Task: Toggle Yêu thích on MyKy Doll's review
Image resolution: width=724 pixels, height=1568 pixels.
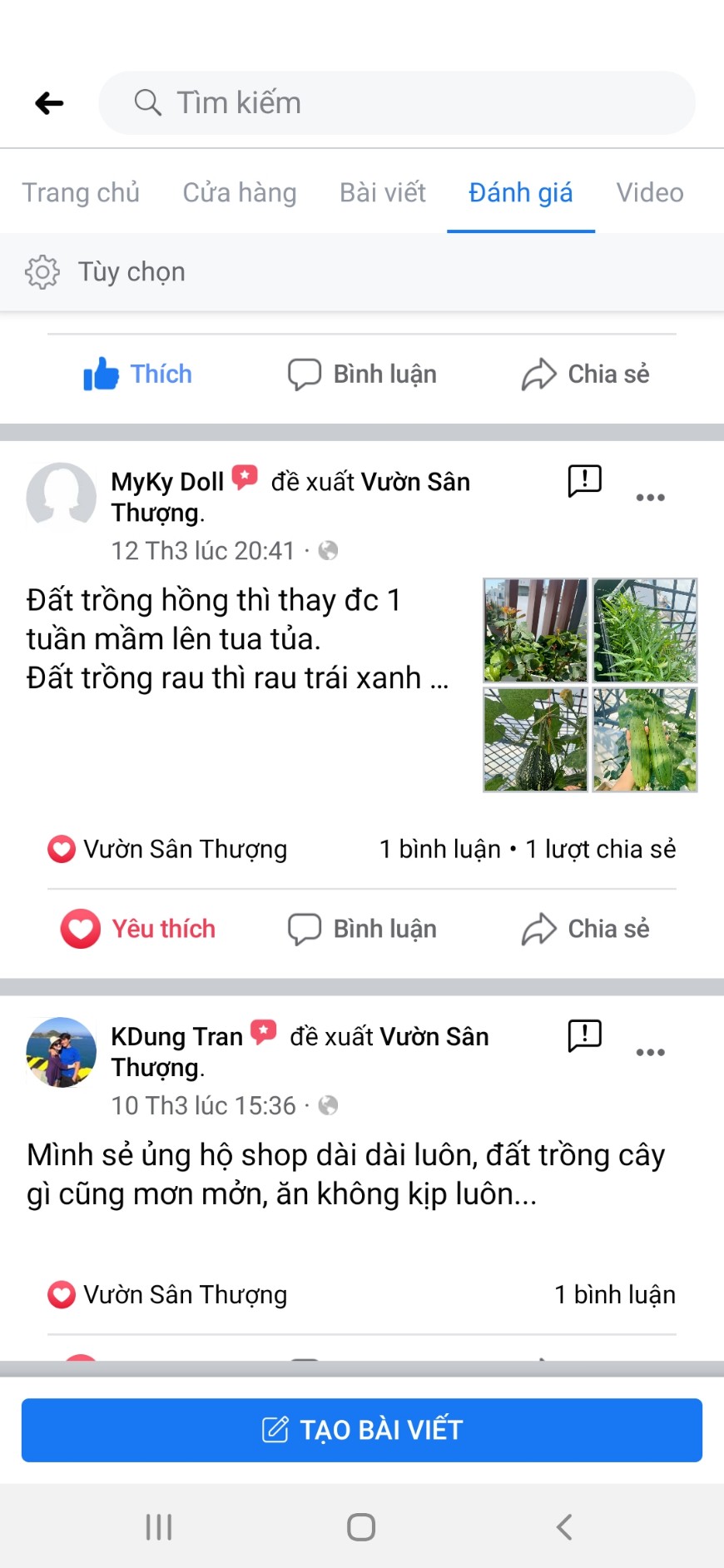Action: tap(138, 929)
